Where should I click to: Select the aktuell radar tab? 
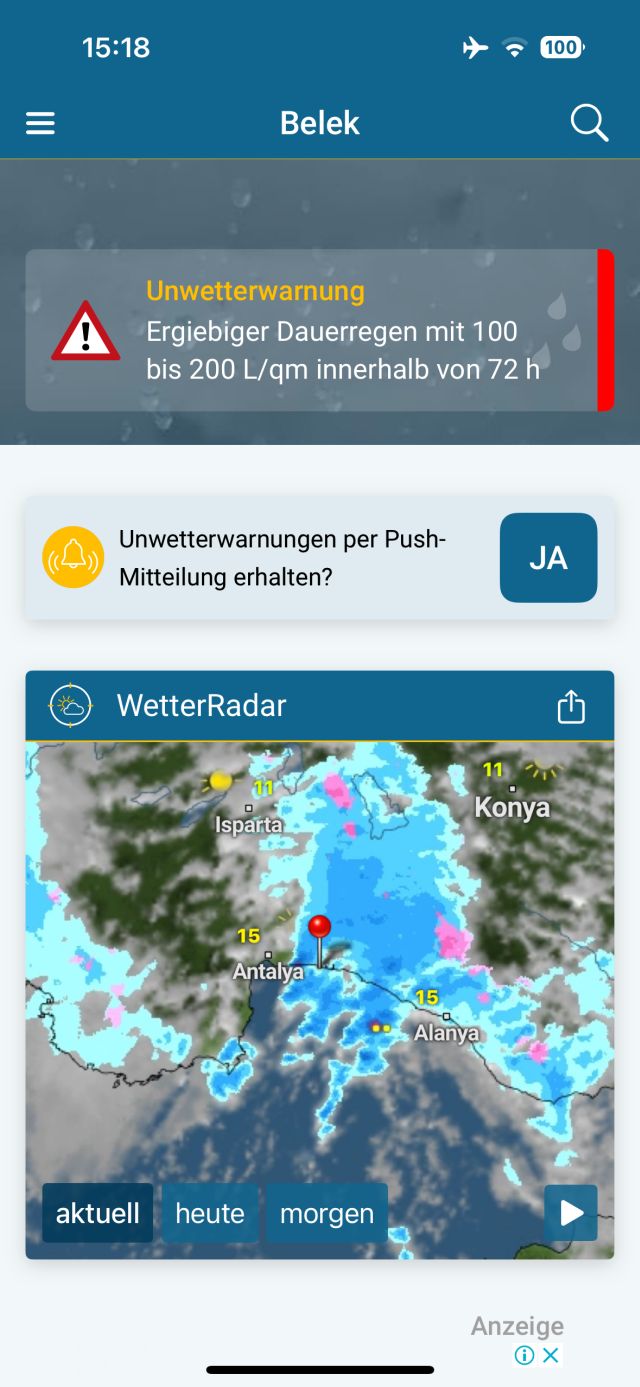[97, 1213]
